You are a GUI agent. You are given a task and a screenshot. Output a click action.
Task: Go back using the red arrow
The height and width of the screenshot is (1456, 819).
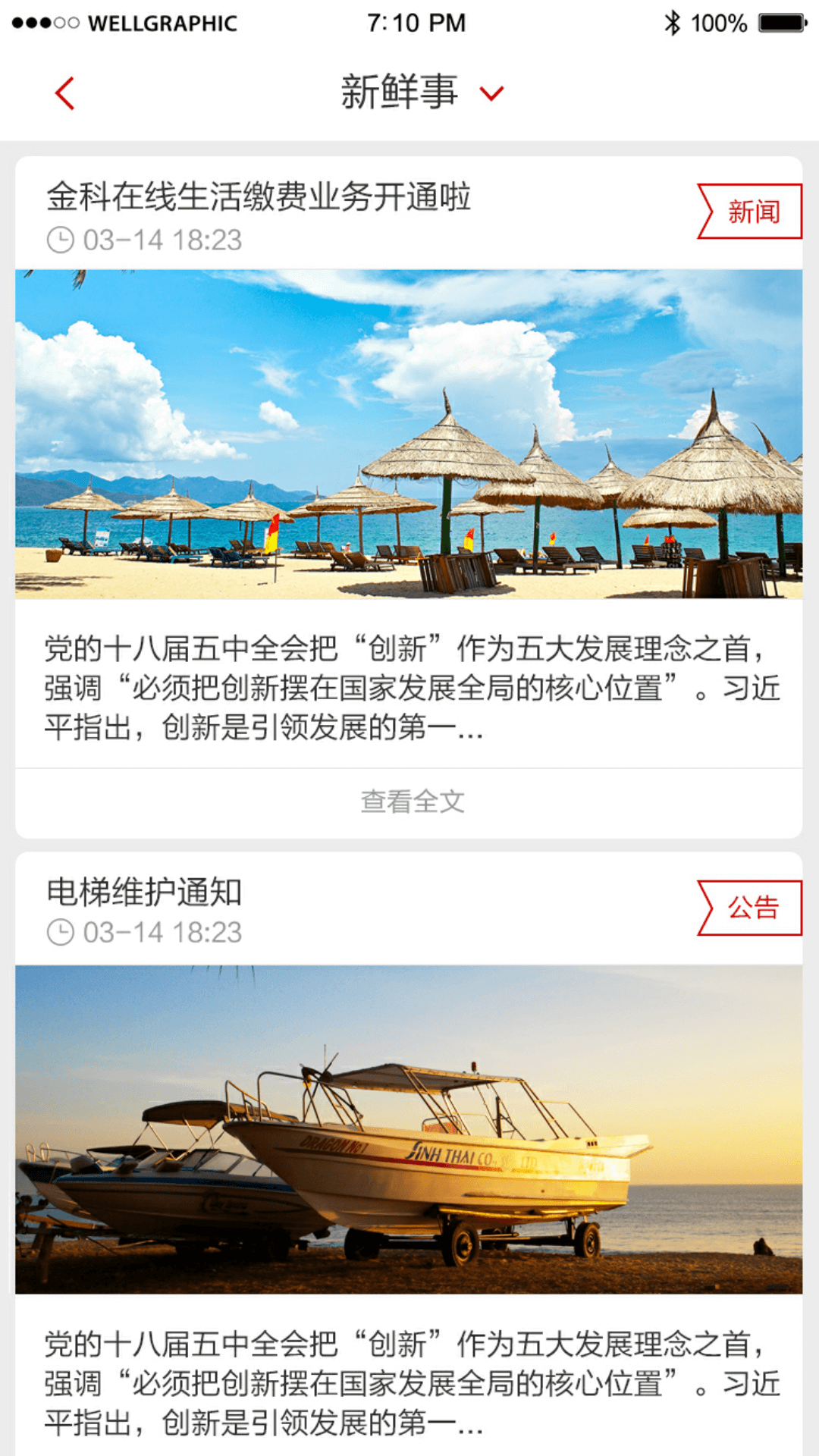pos(65,93)
